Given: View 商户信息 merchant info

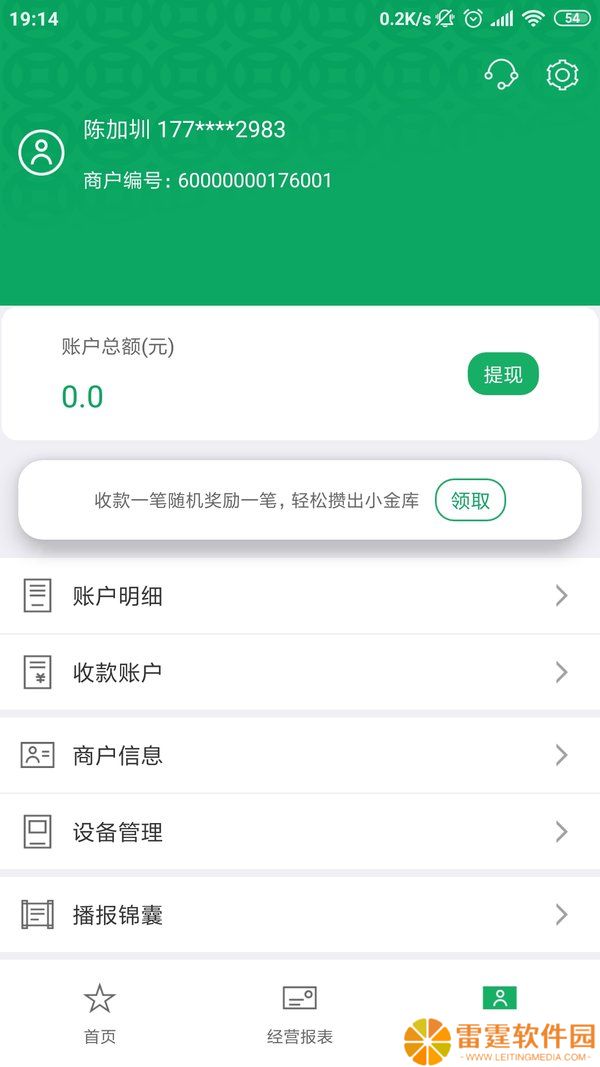Looking at the screenshot, I should (x=300, y=755).
